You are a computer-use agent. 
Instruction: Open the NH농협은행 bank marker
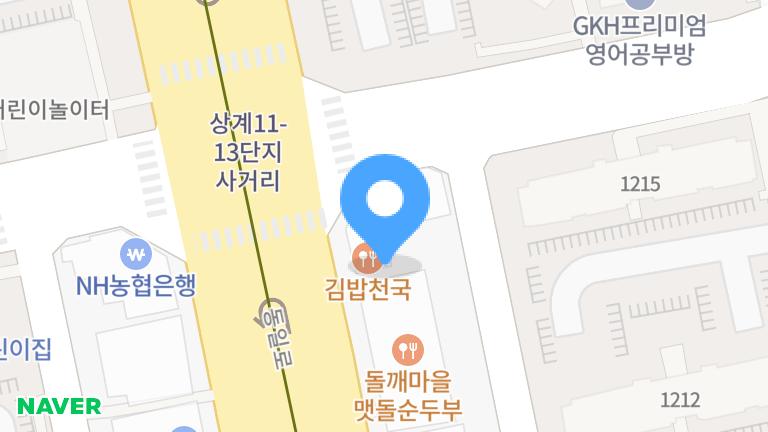click(x=136, y=254)
